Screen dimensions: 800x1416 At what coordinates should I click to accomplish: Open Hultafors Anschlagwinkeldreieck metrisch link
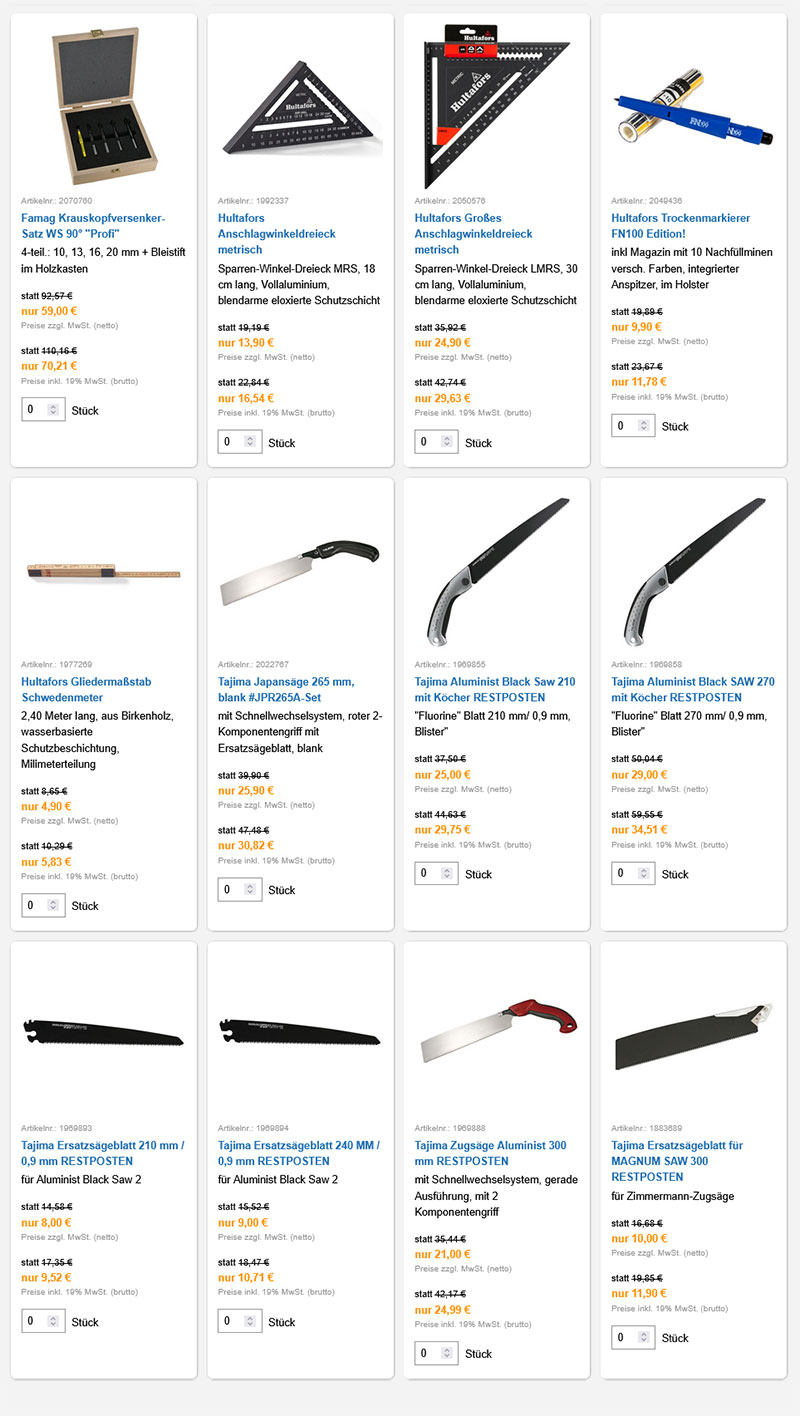pyautogui.click(x=277, y=233)
